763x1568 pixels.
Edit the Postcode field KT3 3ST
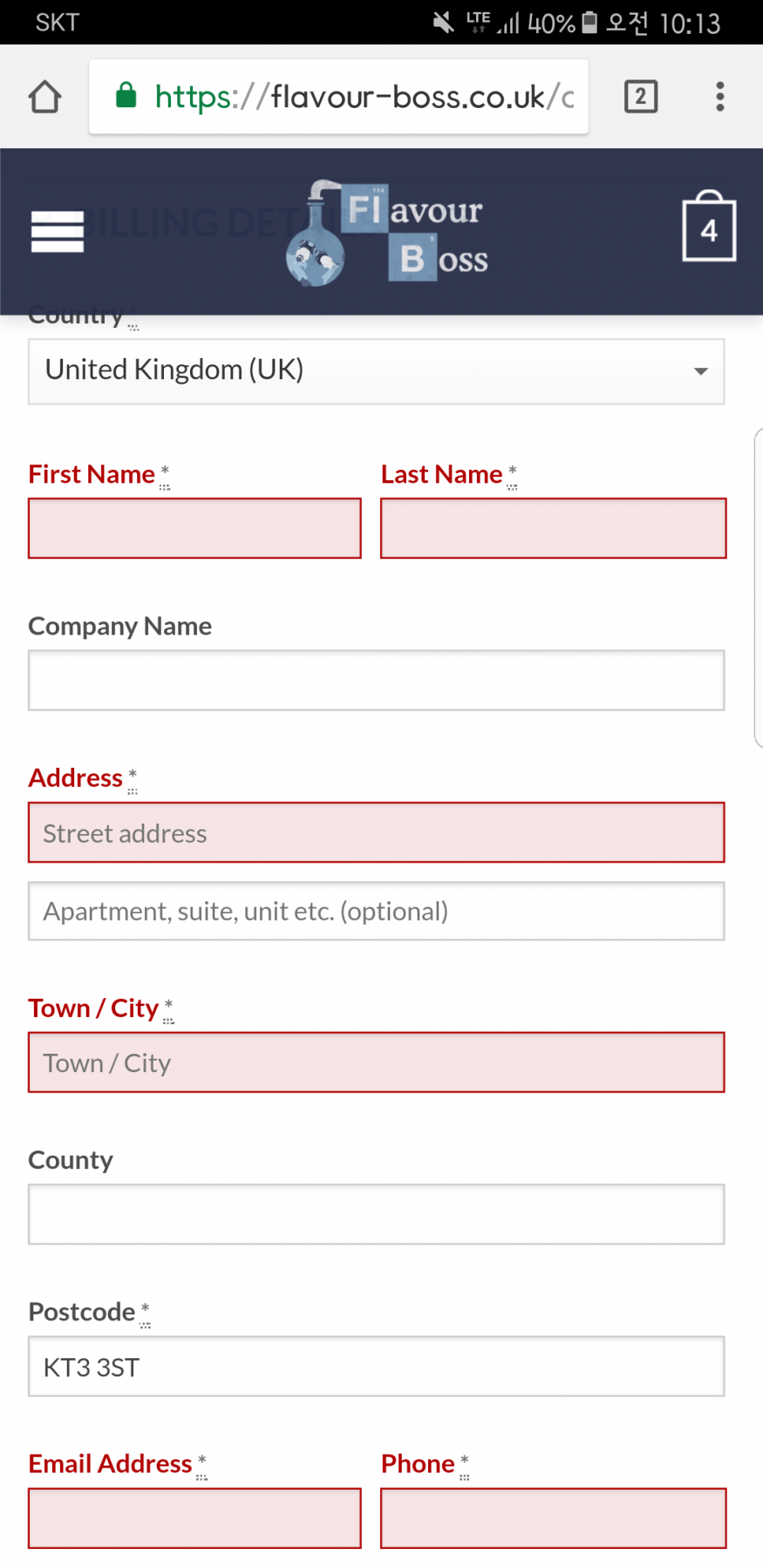pyautogui.click(x=377, y=1367)
